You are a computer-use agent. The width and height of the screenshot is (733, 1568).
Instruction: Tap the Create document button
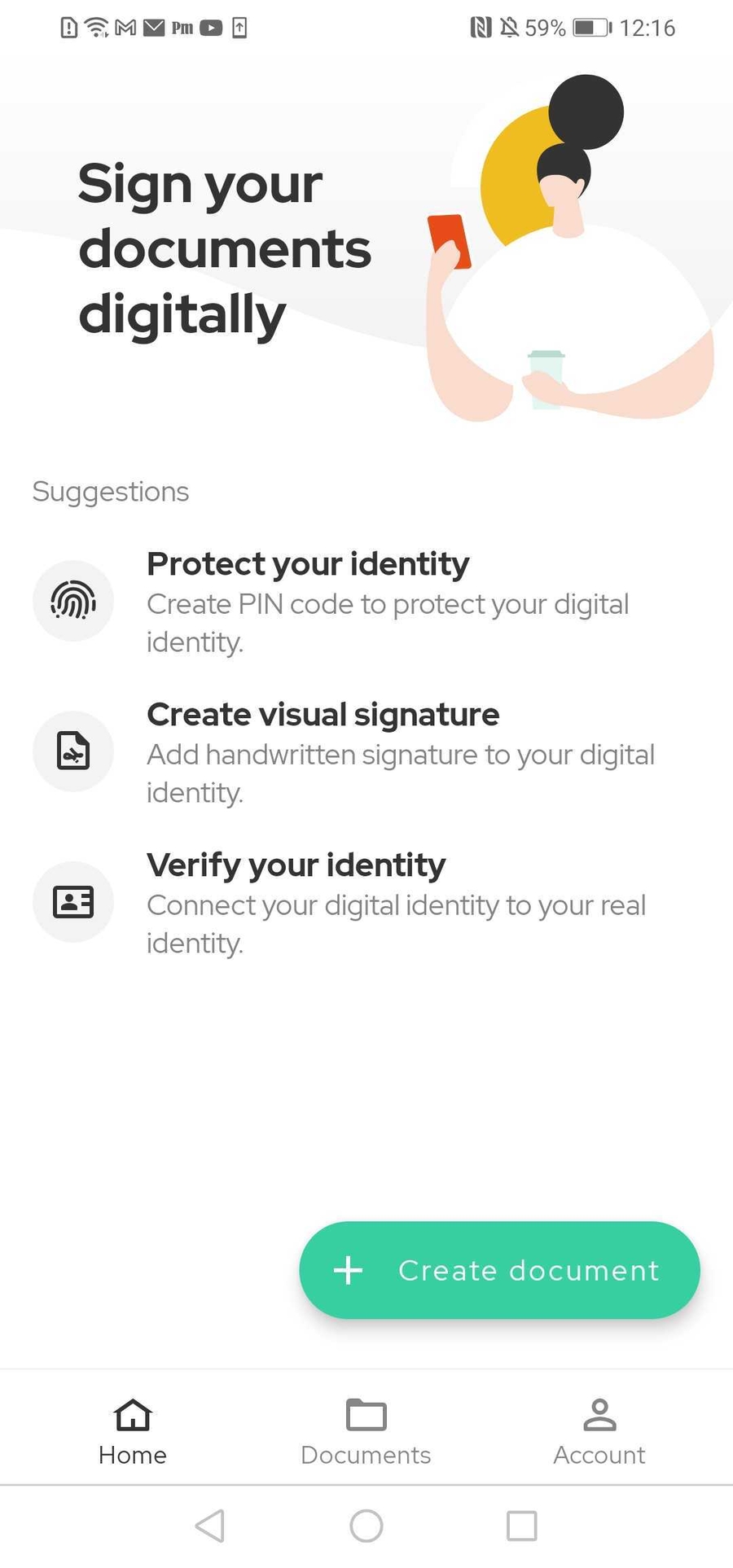point(499,1269)
